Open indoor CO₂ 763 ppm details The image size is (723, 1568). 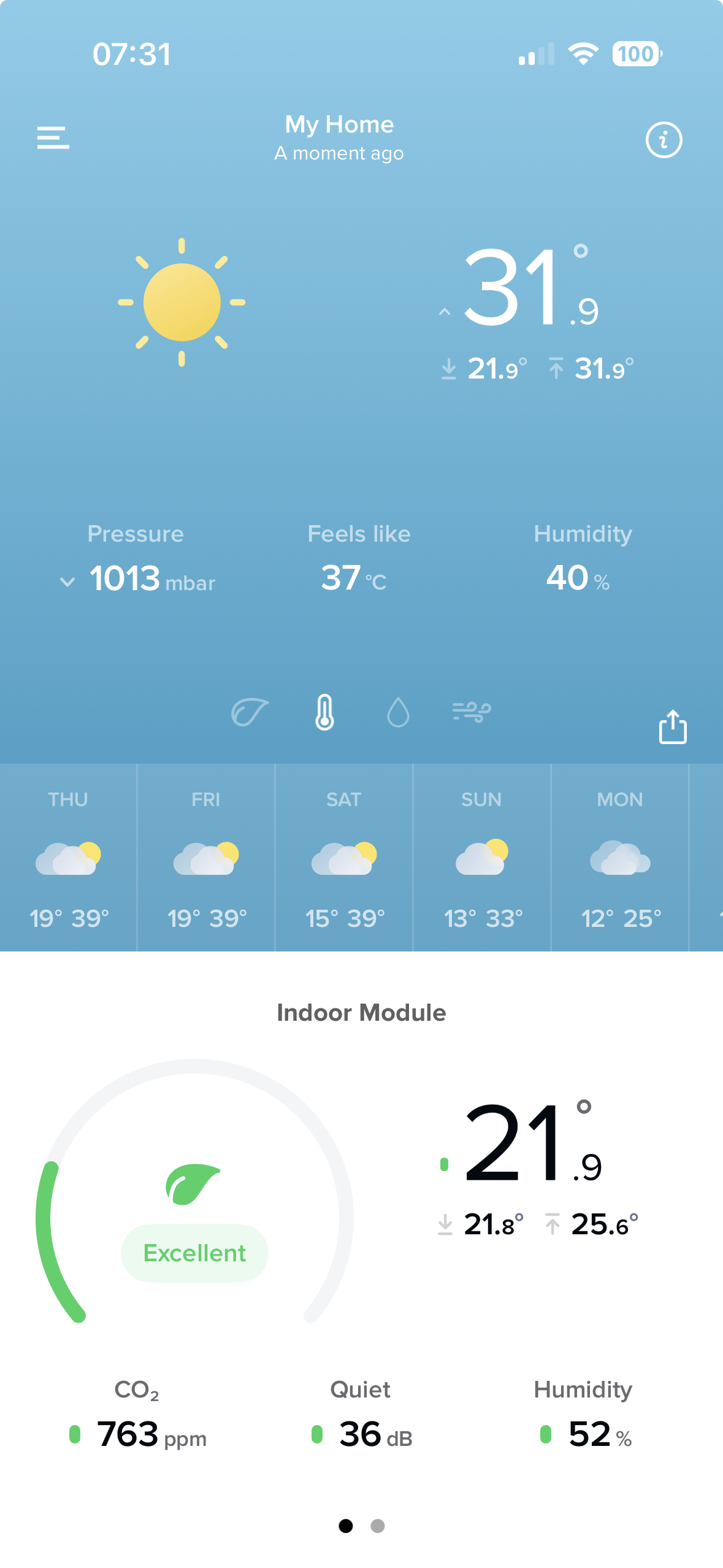[x=137, y=1433]
